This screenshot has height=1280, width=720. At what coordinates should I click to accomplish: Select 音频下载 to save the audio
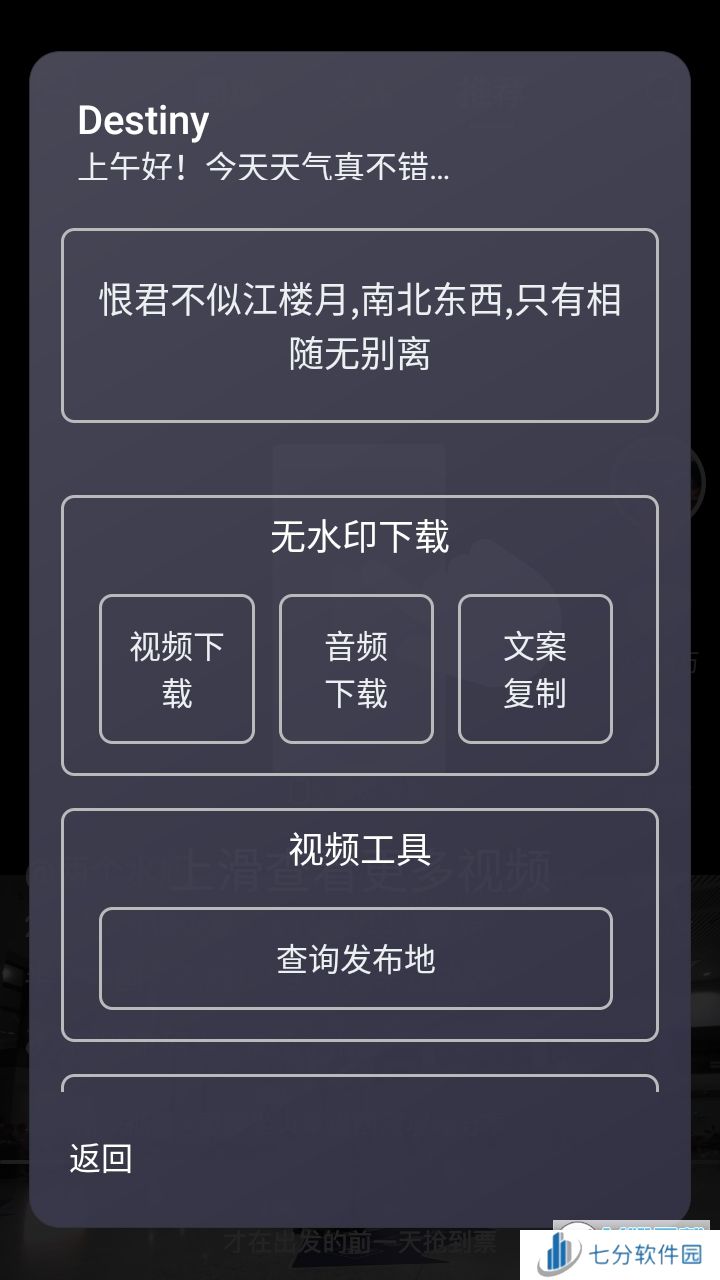pos(356,669)
